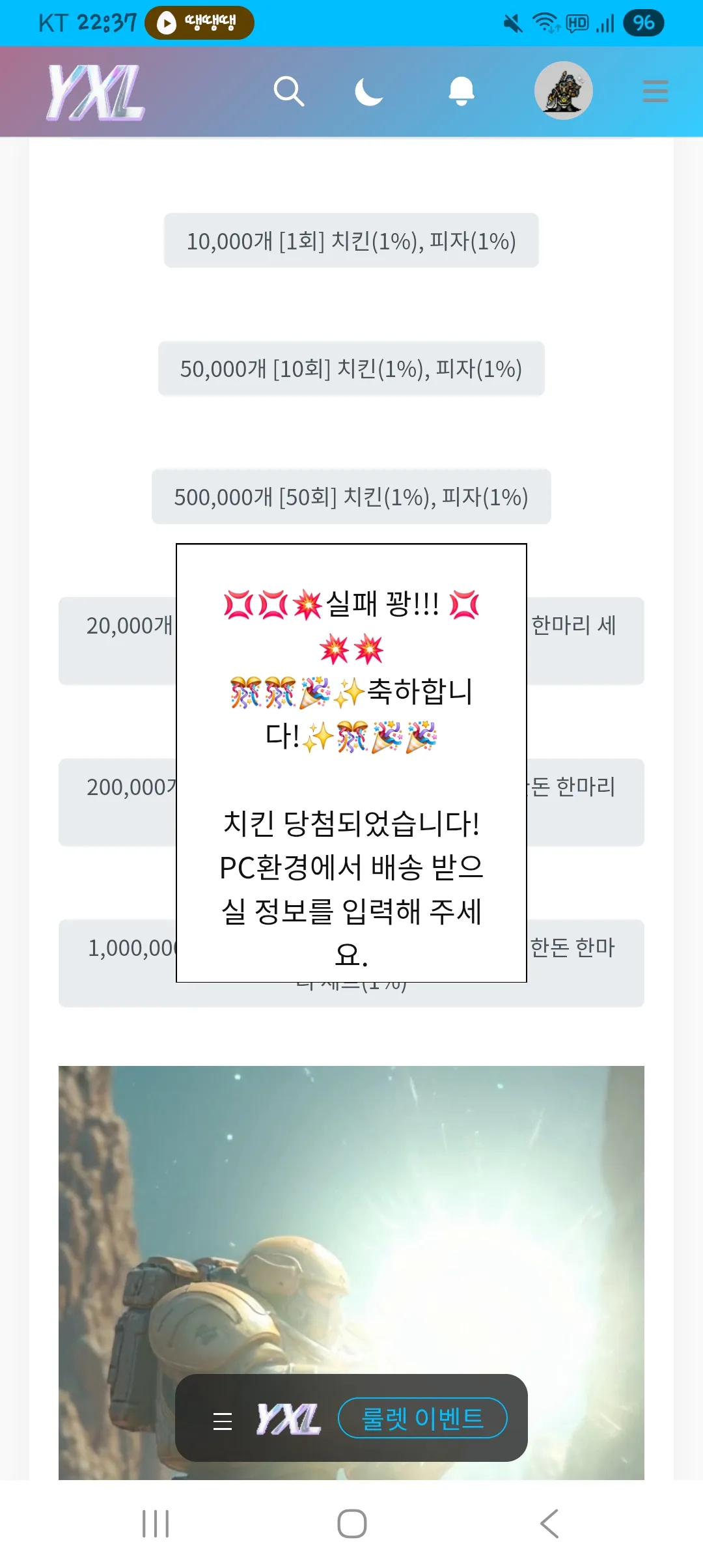Select 50,000개 [10회] roulette button
Viewport: 703px width, 1568px height.
[x=351, y=369]
